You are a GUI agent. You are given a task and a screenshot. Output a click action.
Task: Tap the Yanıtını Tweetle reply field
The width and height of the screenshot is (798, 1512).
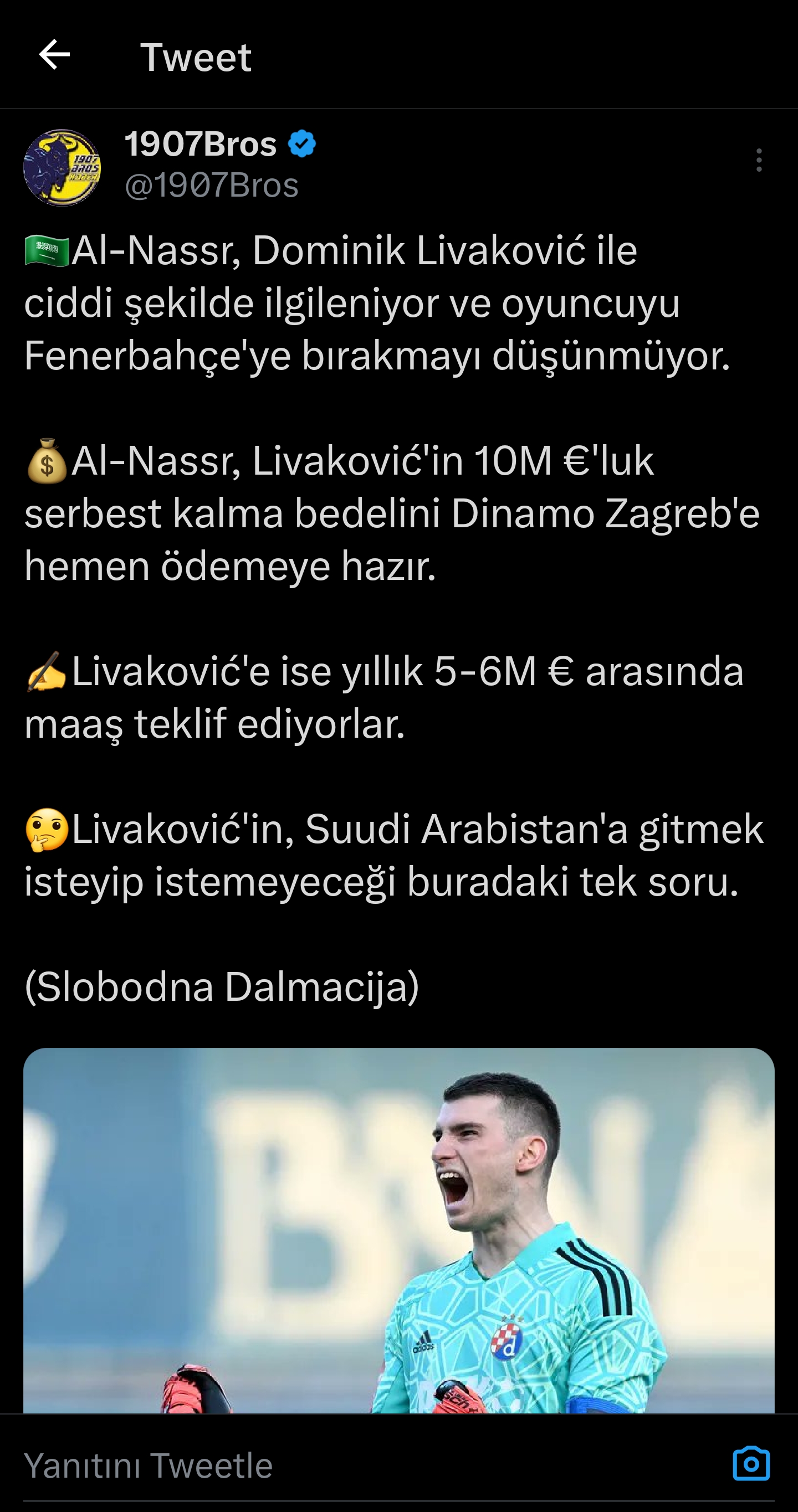(352, 1465)
